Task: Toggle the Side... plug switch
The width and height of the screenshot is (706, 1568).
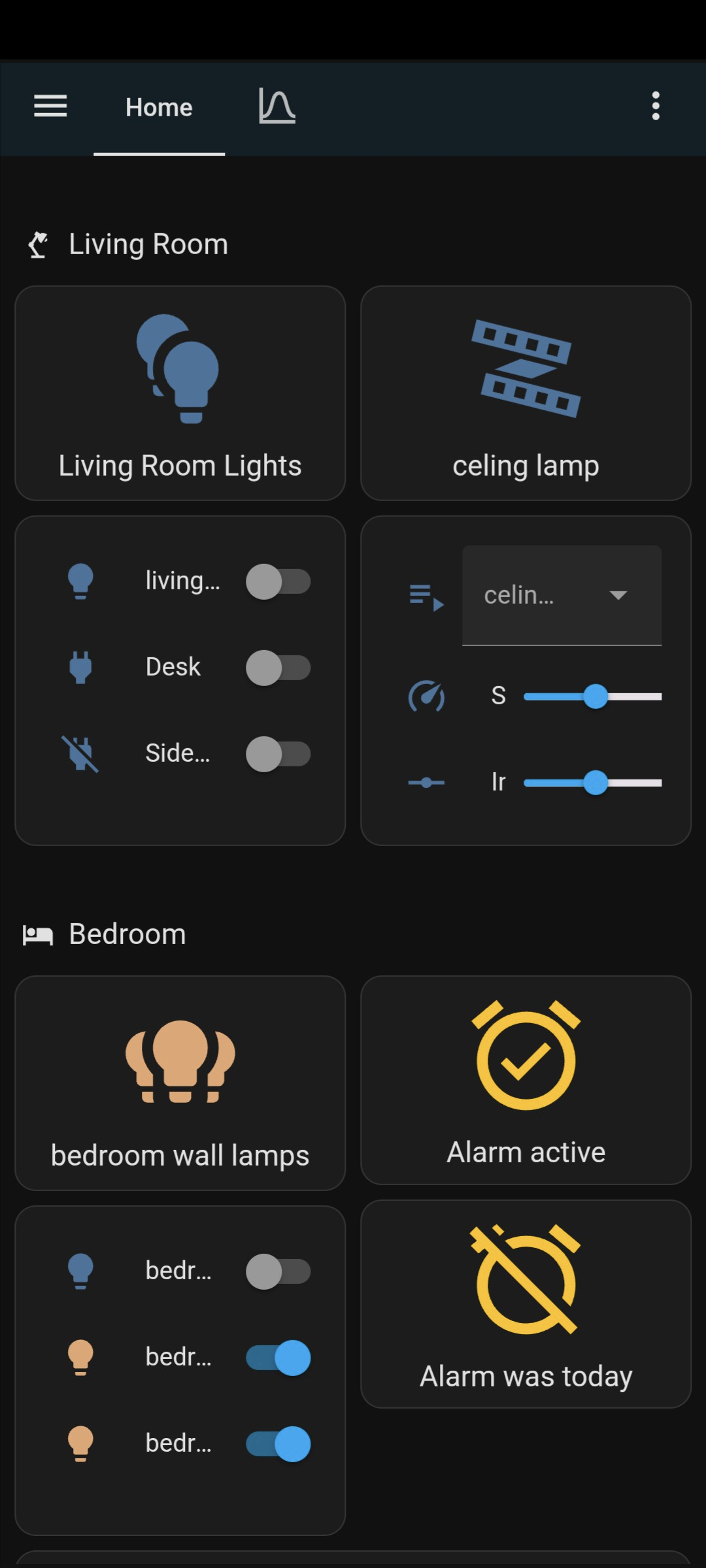Action: pyautogui.click(x=278, y=754)
